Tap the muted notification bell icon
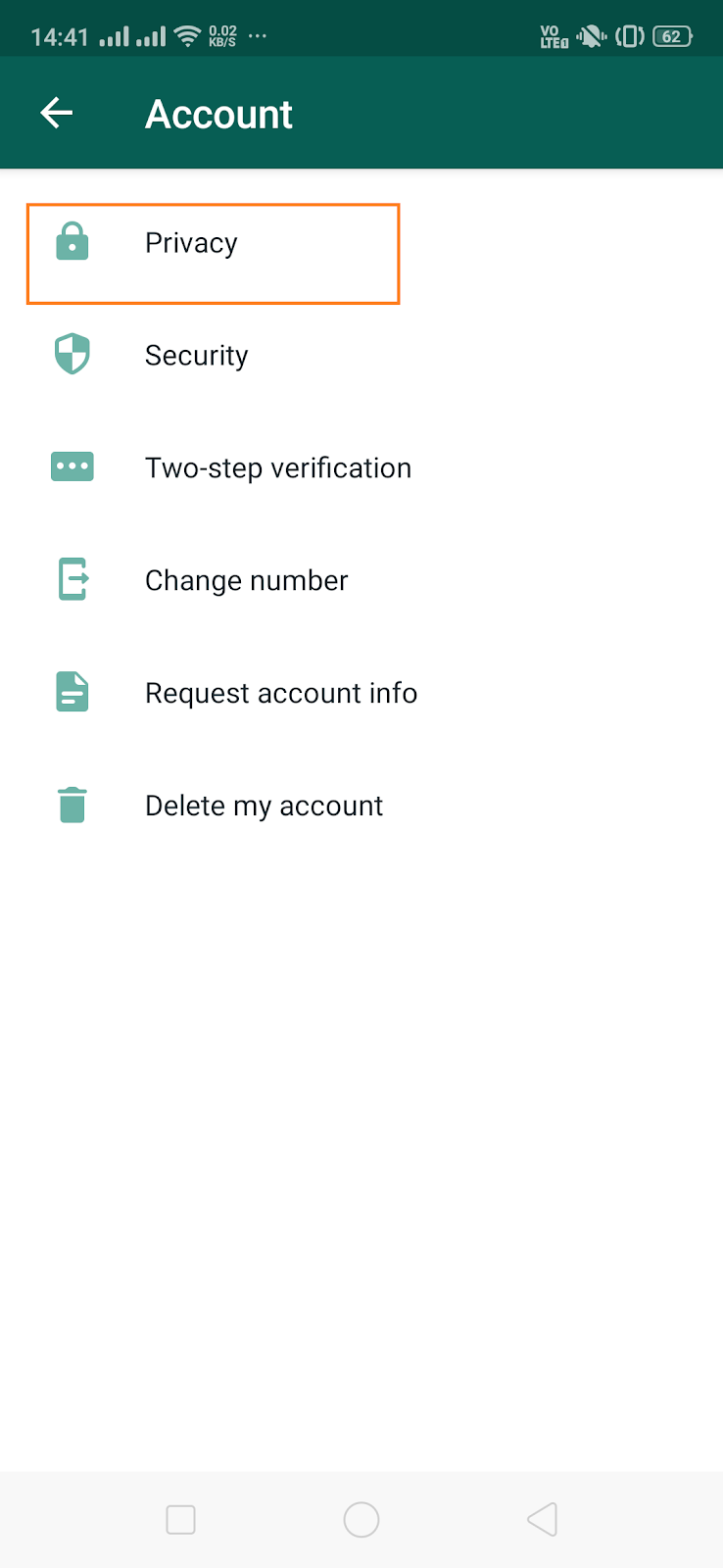Image resolution: width=723 pixels, height=1568 pixels. (589, 35)
